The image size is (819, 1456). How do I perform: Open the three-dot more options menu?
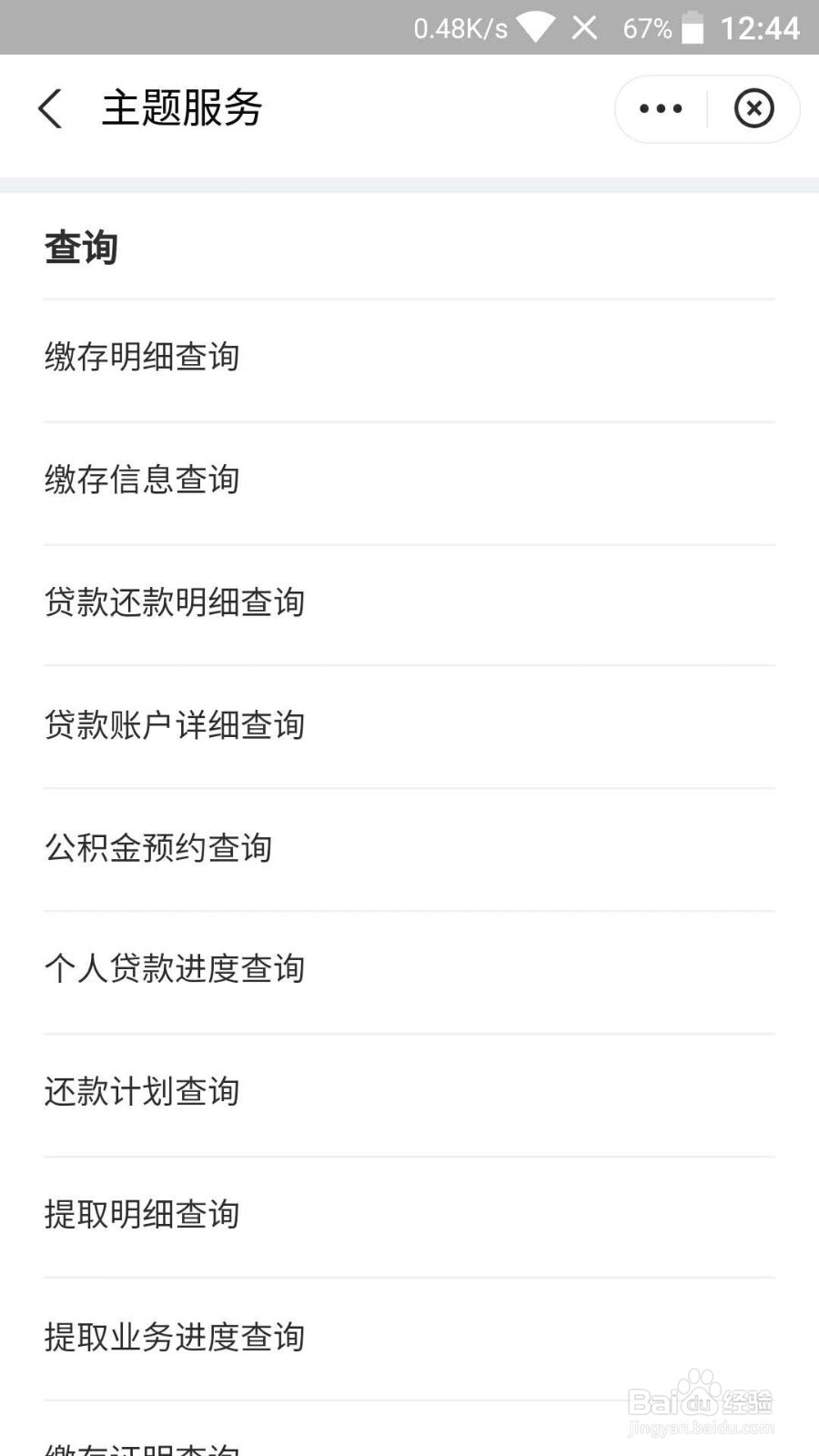[659, 108]
